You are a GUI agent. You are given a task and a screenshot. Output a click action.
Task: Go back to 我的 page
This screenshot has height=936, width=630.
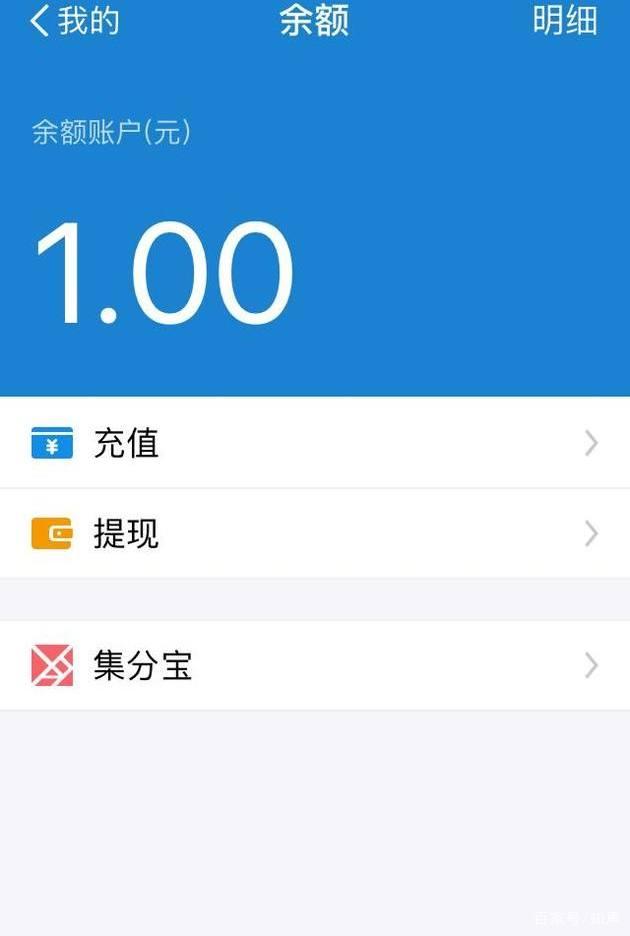point(74,21)
